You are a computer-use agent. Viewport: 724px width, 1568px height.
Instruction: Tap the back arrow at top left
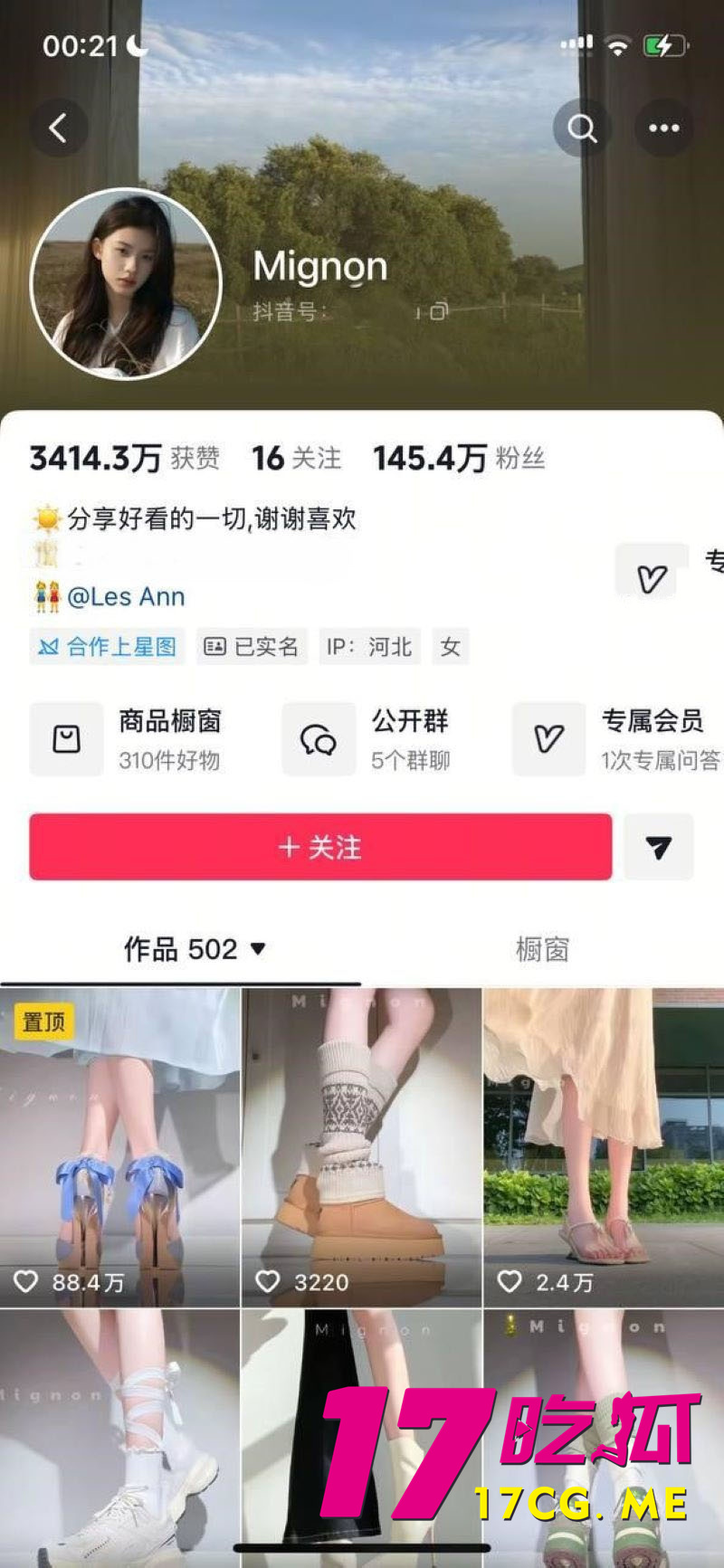click(x=60, y=128)
